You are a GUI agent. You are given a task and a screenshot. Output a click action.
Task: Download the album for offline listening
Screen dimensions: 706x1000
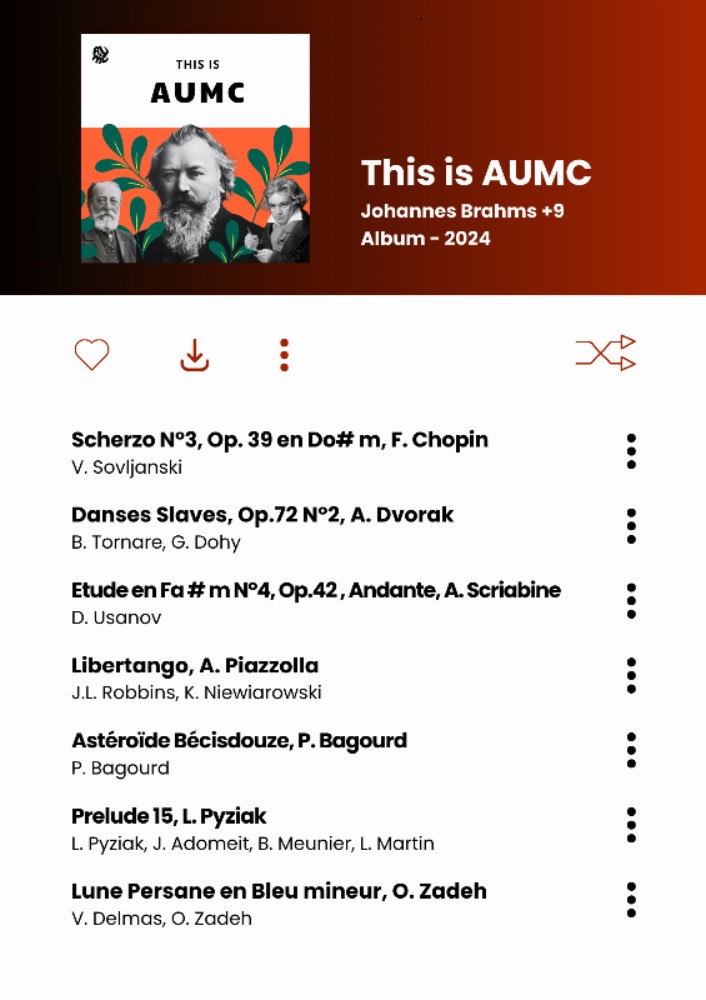coord(194,354)
